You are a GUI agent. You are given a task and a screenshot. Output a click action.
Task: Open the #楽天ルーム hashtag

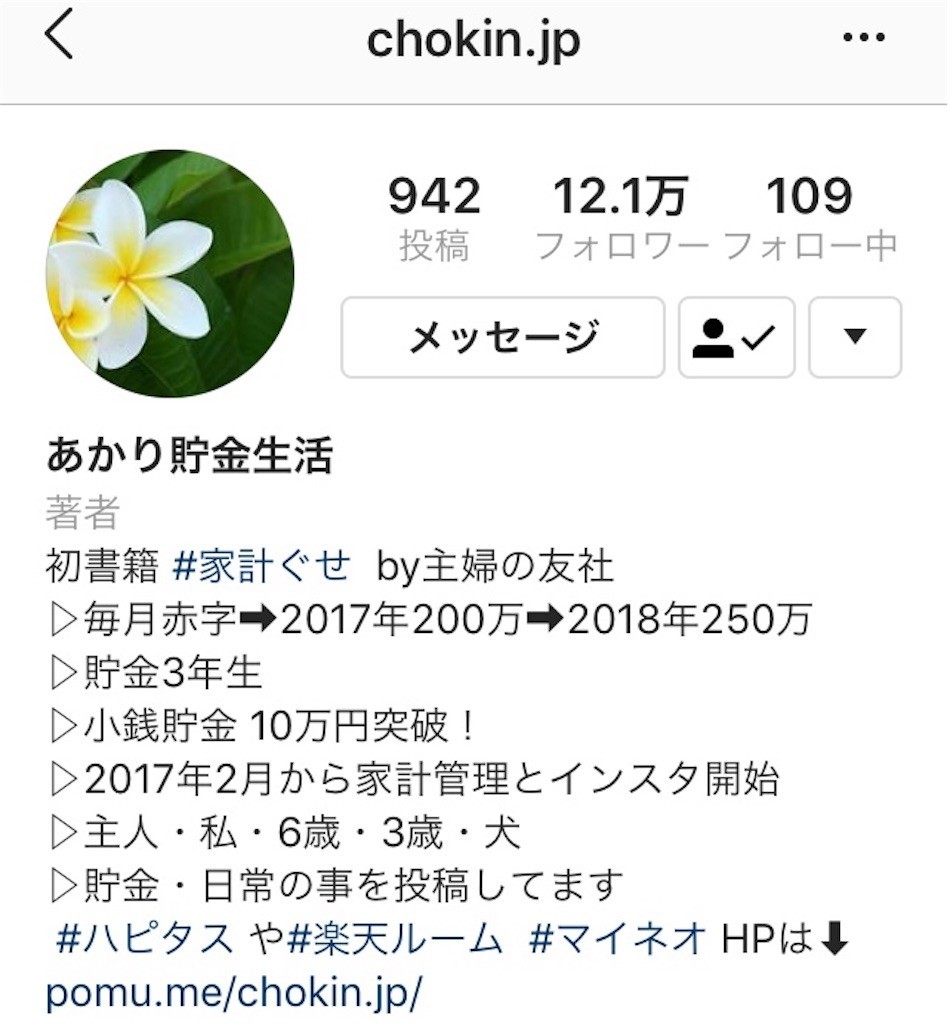click(394, 939)
